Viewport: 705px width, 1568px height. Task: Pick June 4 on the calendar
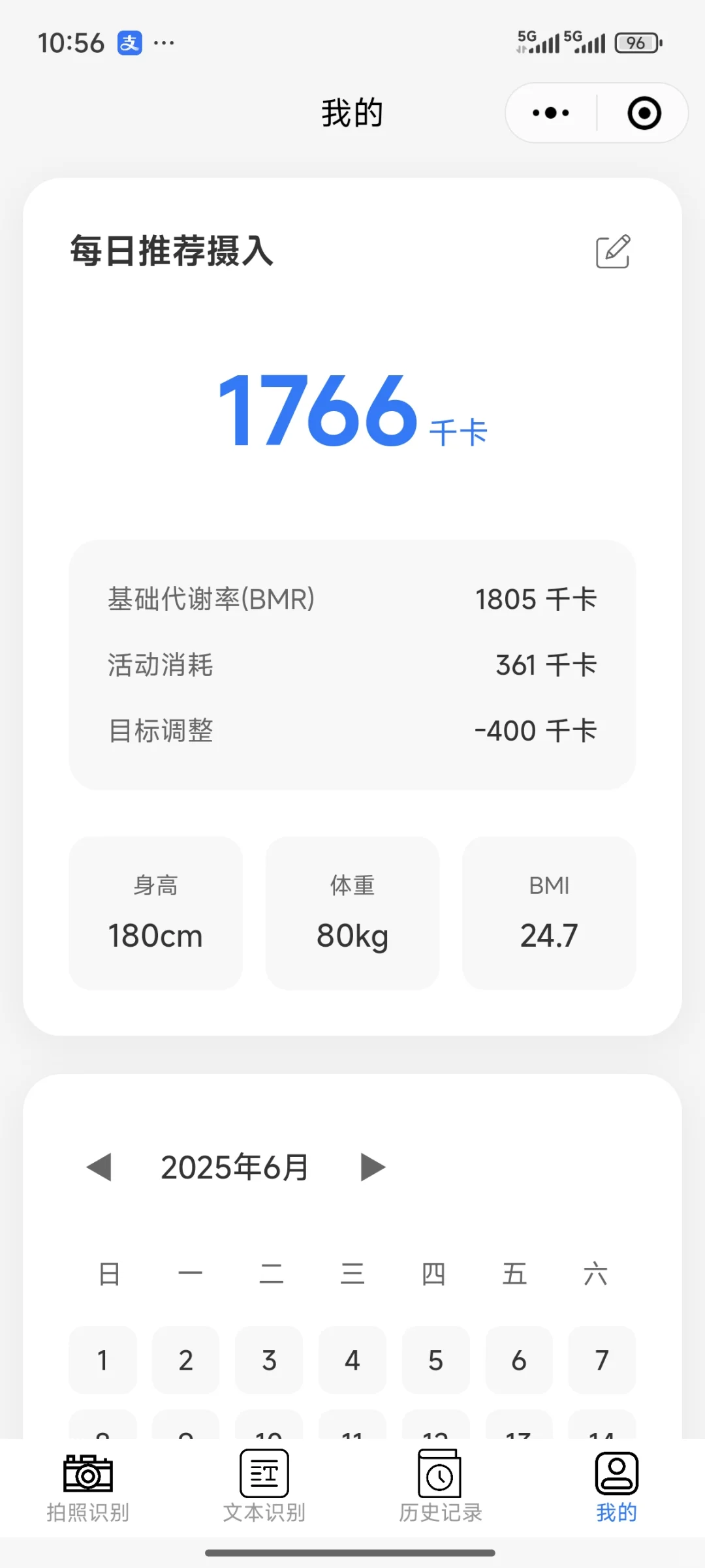click(352, 1360)
